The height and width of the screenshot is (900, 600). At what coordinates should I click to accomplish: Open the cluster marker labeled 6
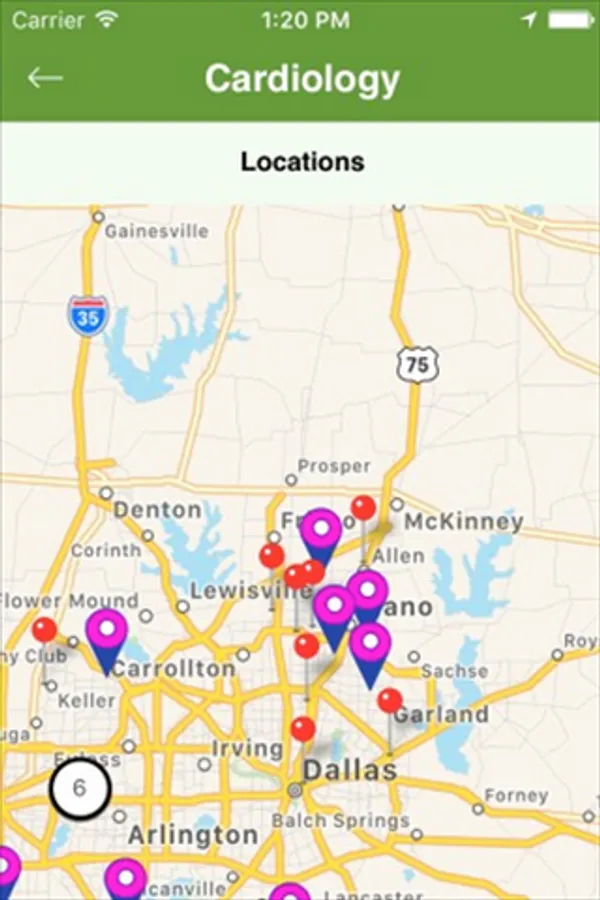pyautogui.click(x=80, y=789)
